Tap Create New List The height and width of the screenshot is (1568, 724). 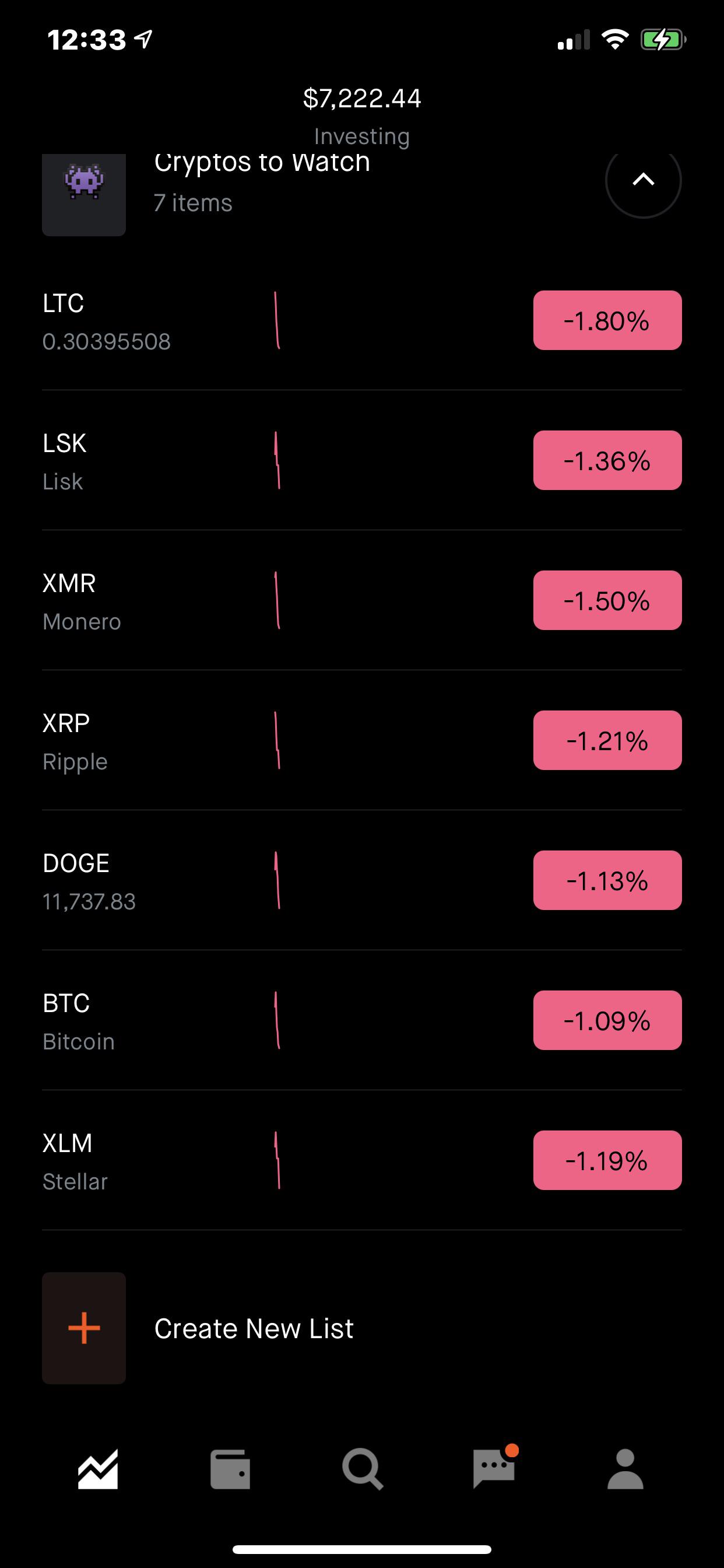coord(253,1328)
